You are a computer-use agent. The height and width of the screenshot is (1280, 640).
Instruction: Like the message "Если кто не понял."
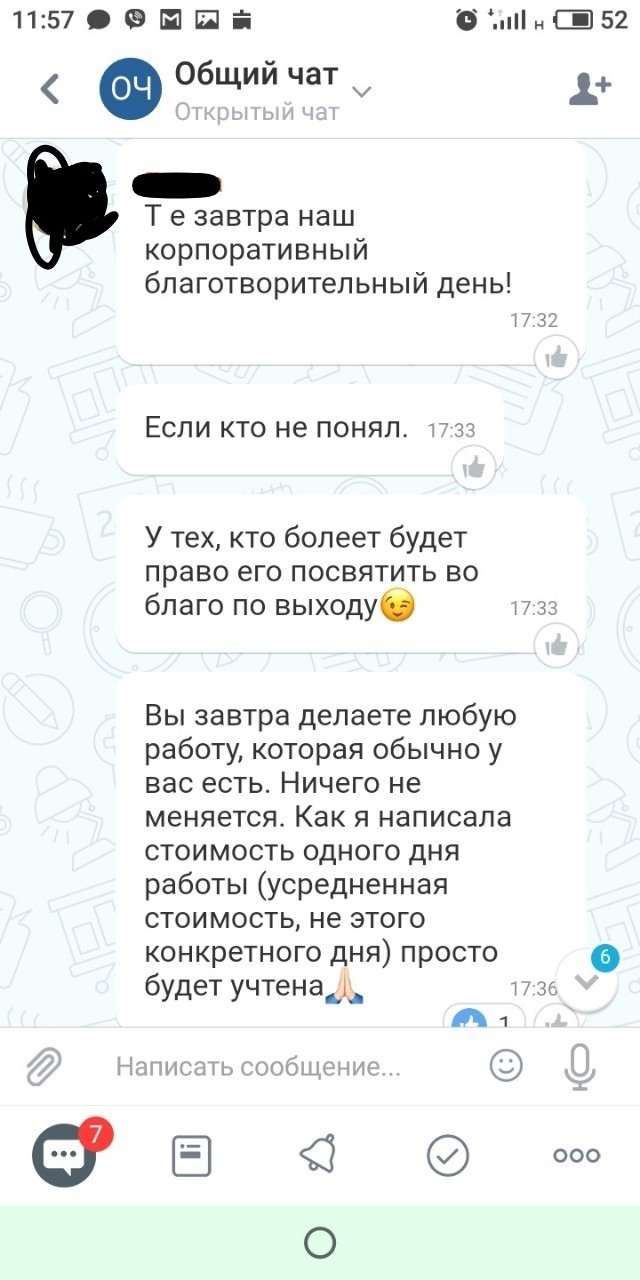(x=474, y=466)
